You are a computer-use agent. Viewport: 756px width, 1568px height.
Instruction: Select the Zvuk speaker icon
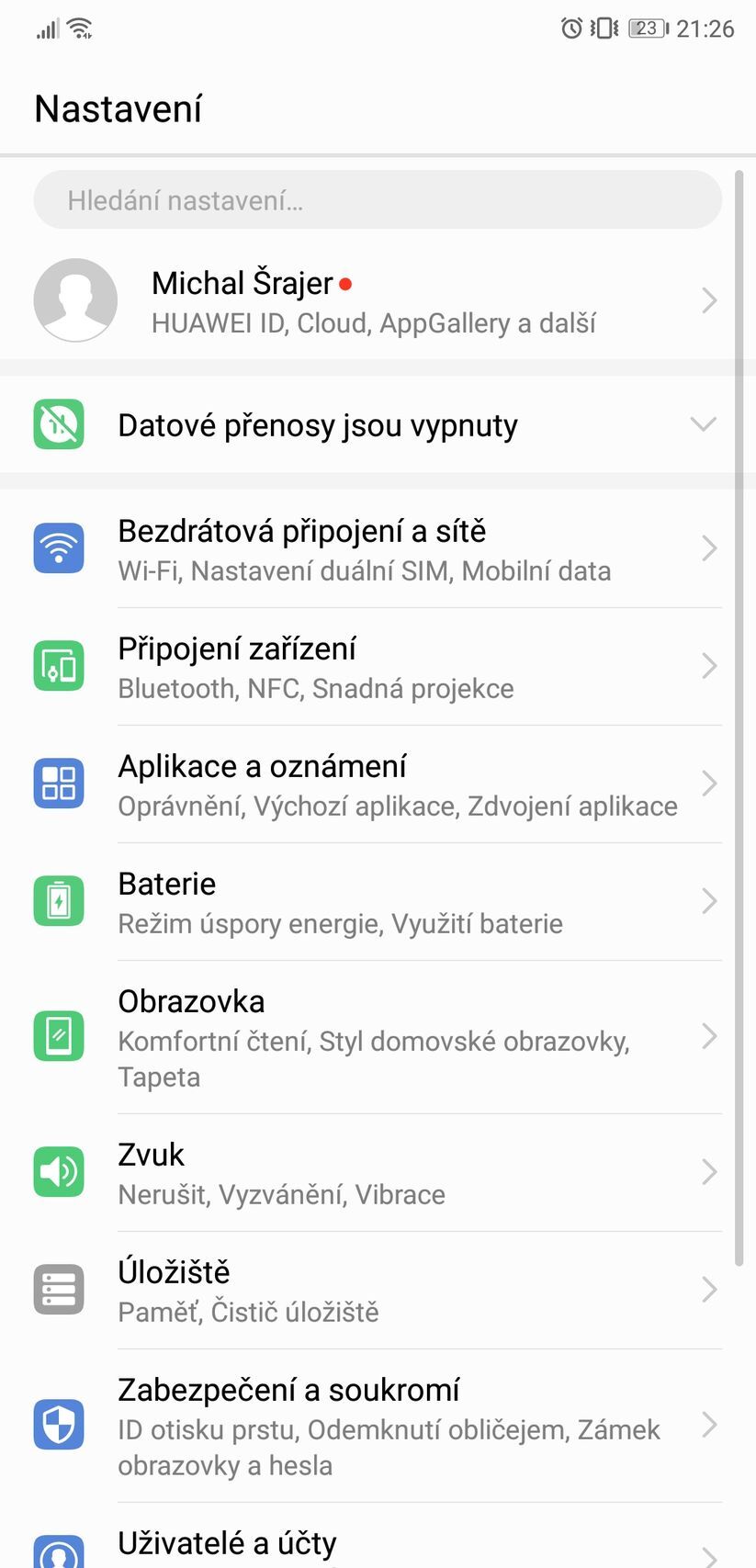click(x=58, y=1171)
